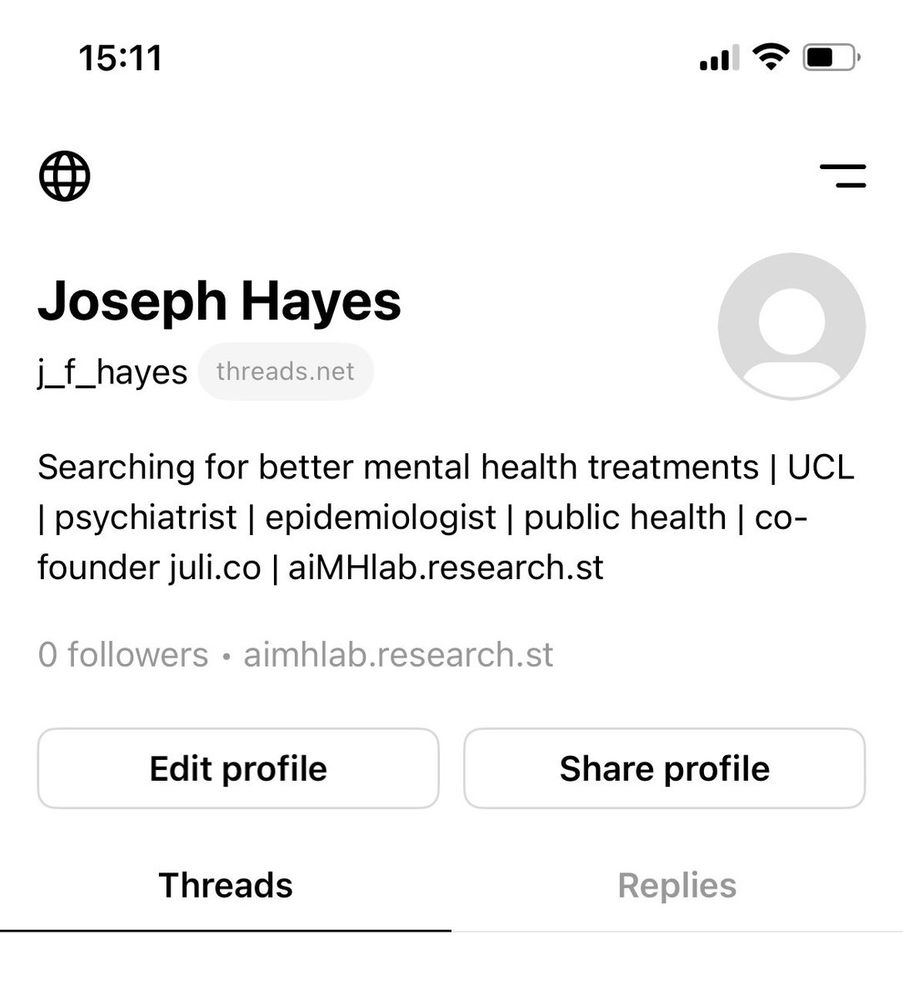This screenshot has width=903, height=1000.
Task: Switch to the Threads tab
Action: pos(226,885)
